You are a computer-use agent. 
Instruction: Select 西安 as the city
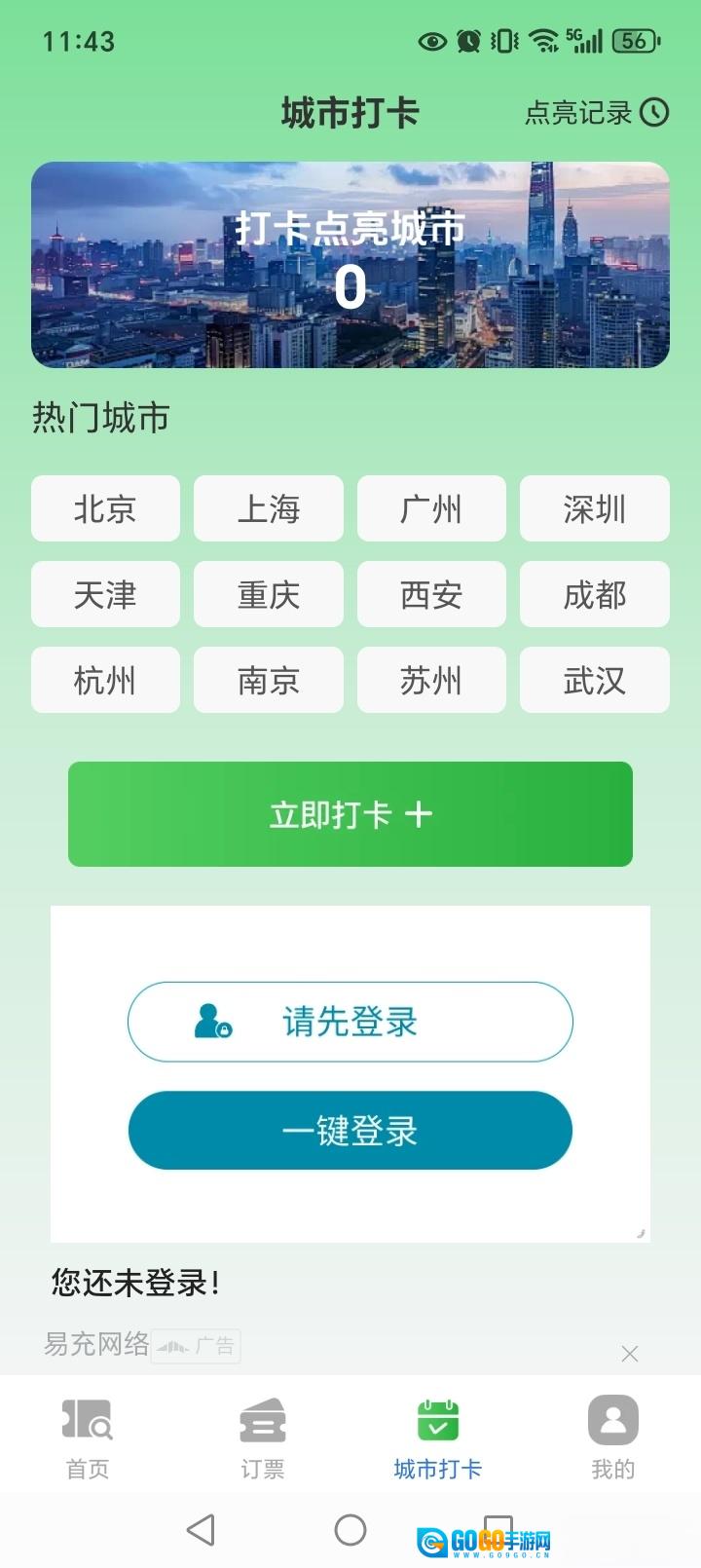(x=431, y=594)
